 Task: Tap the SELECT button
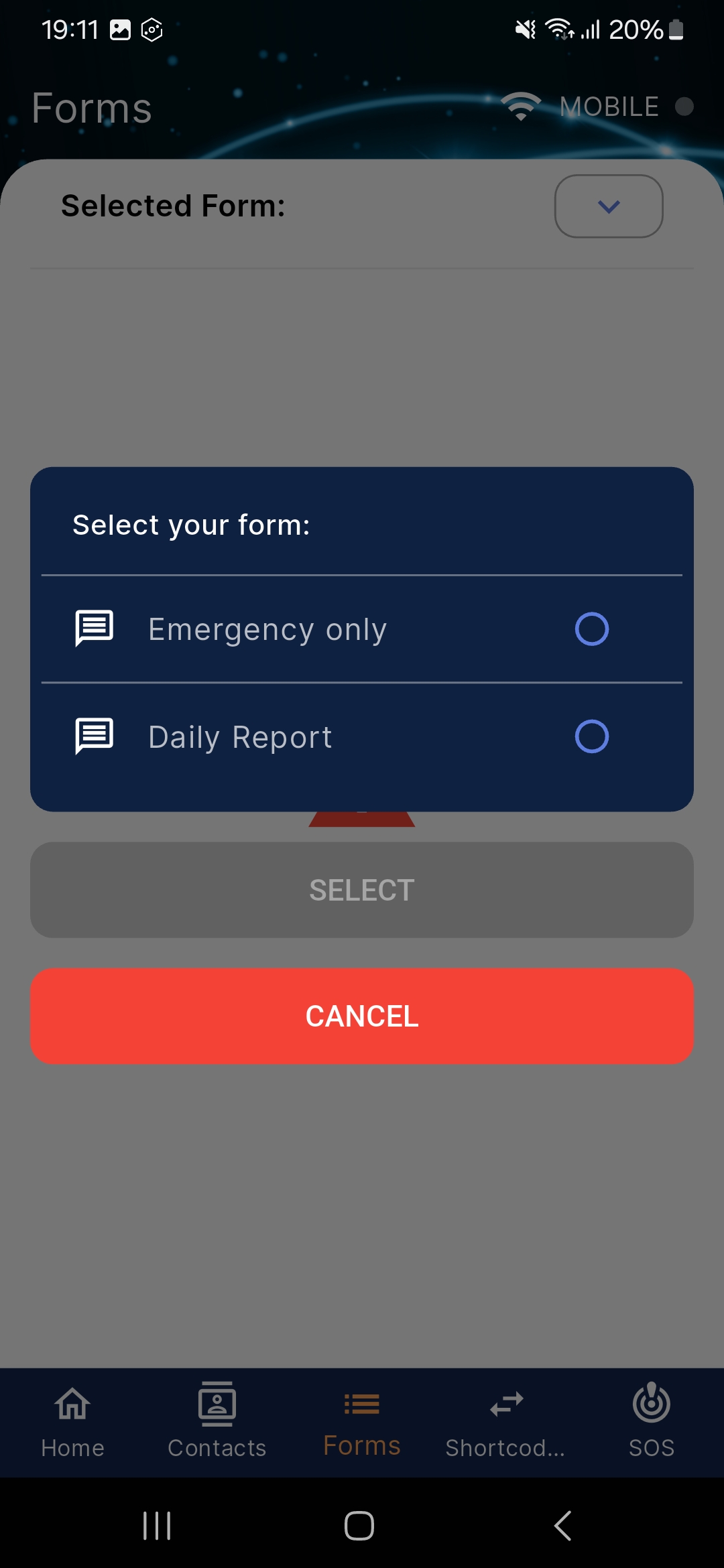(362, 890)
